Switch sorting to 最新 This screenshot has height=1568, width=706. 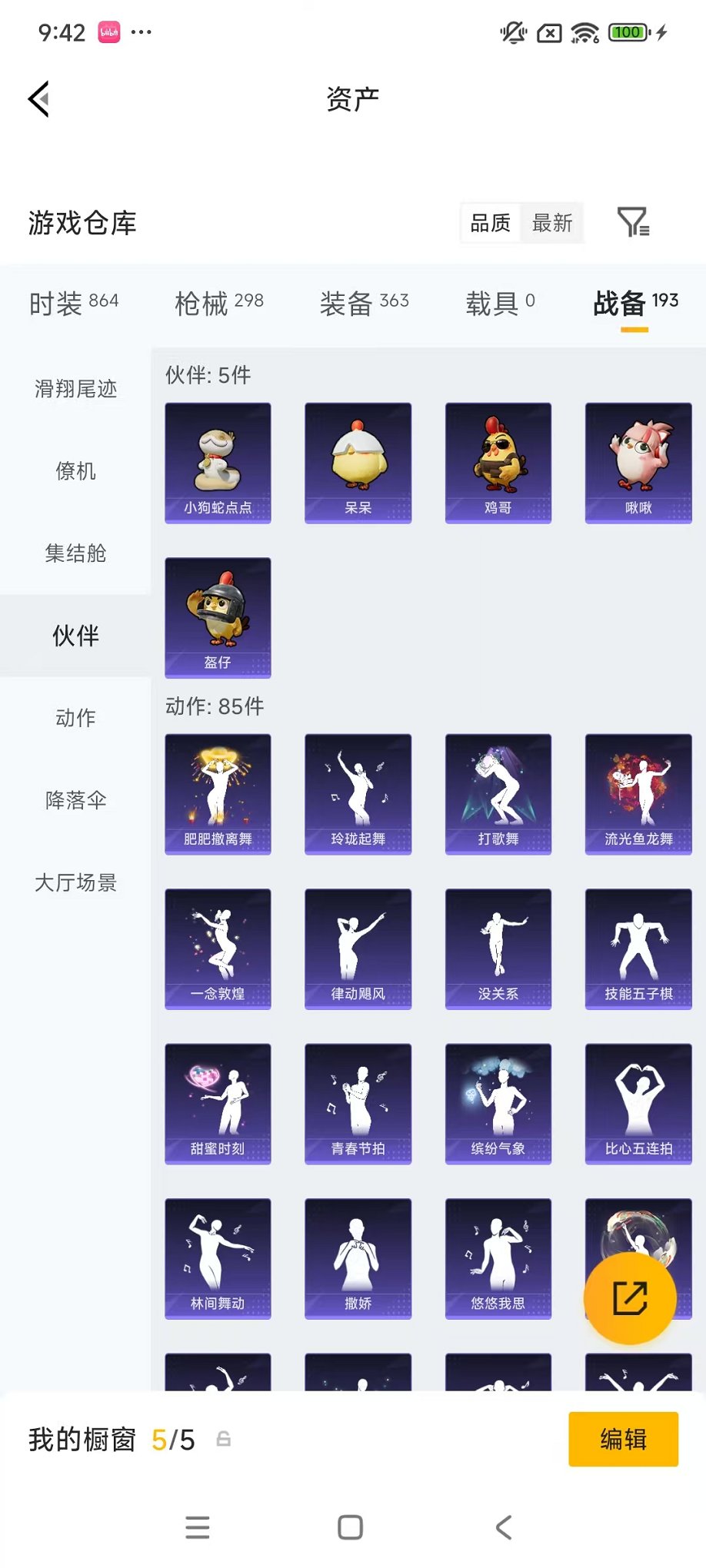point(553,223)
